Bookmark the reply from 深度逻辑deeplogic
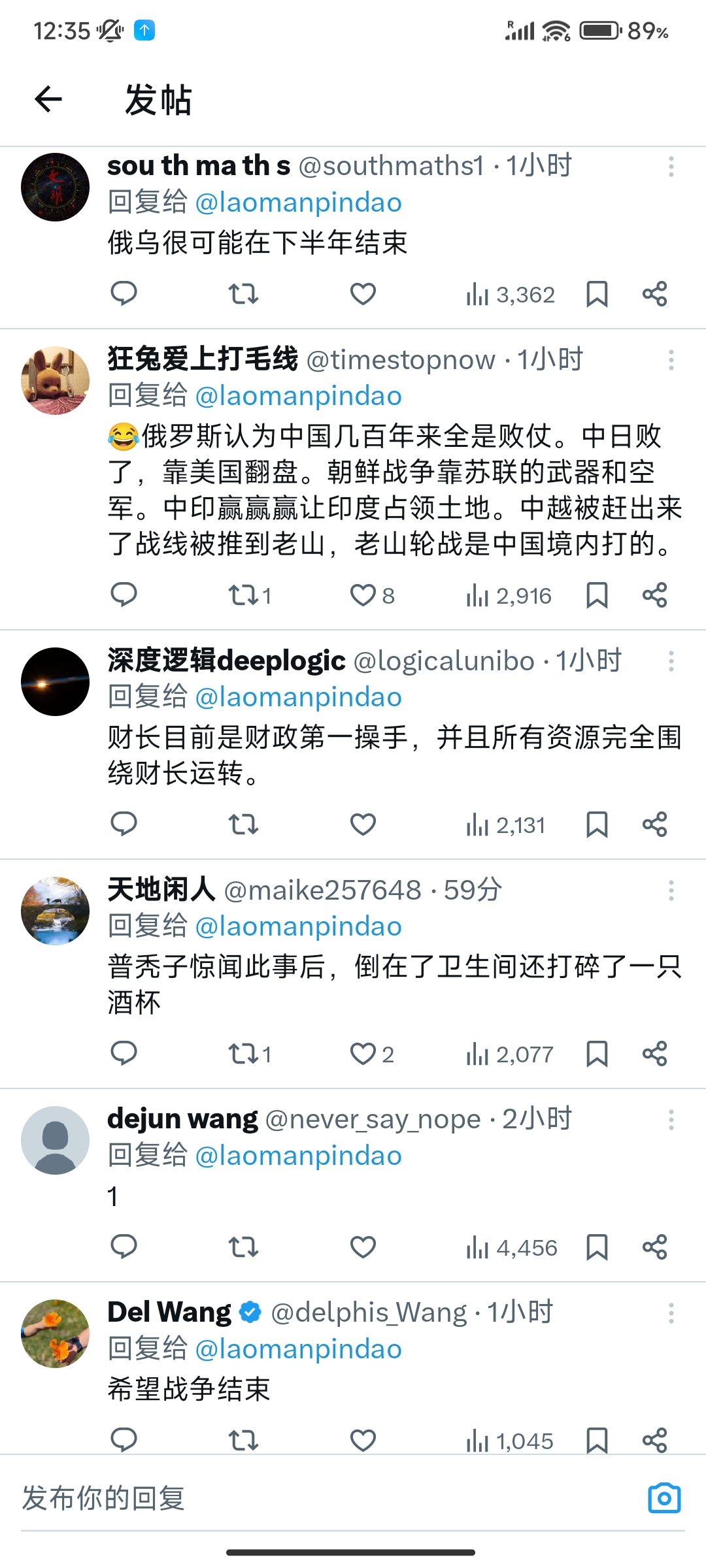 [597, 825]
